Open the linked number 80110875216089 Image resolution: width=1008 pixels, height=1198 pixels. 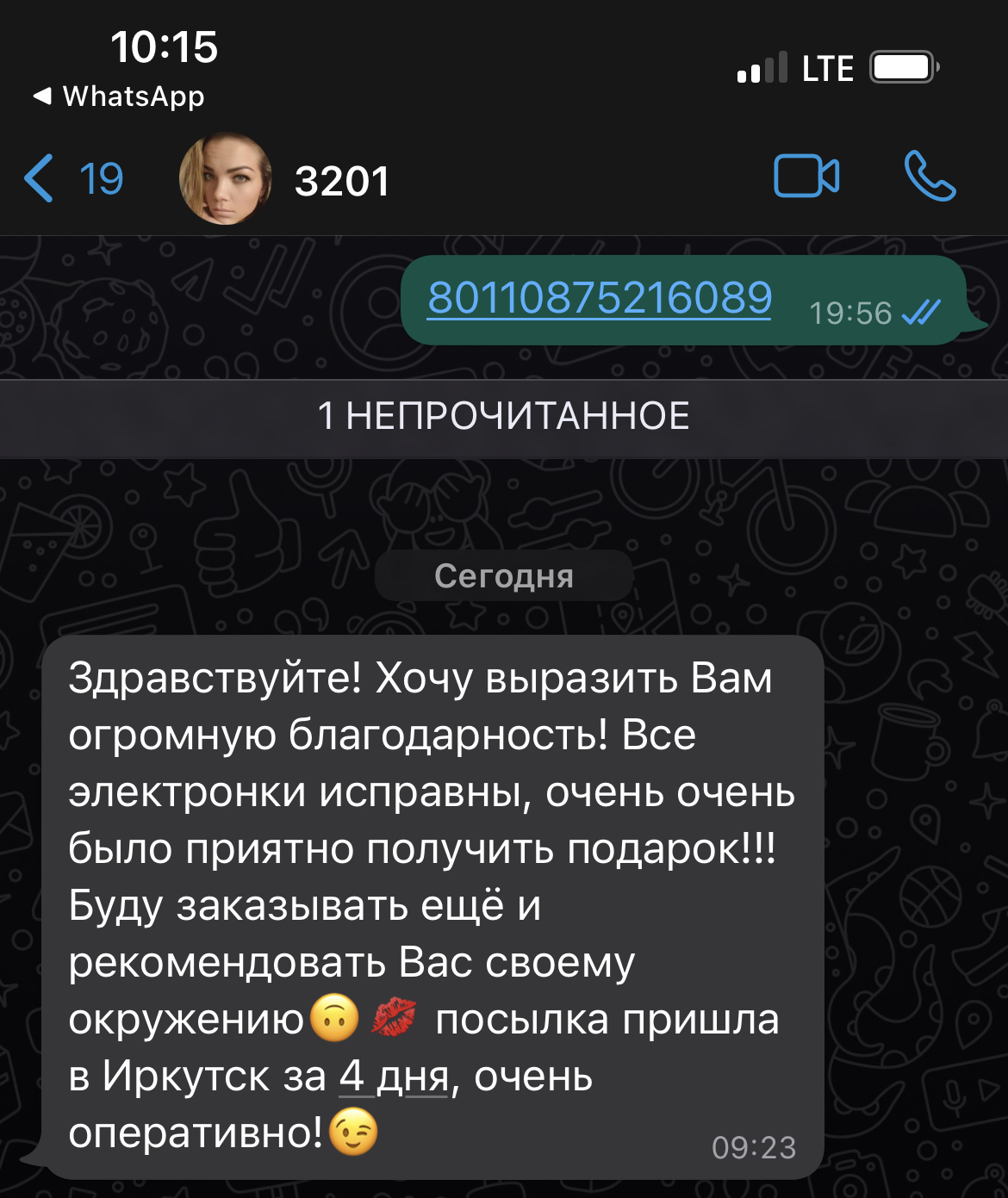click(599, 298)
